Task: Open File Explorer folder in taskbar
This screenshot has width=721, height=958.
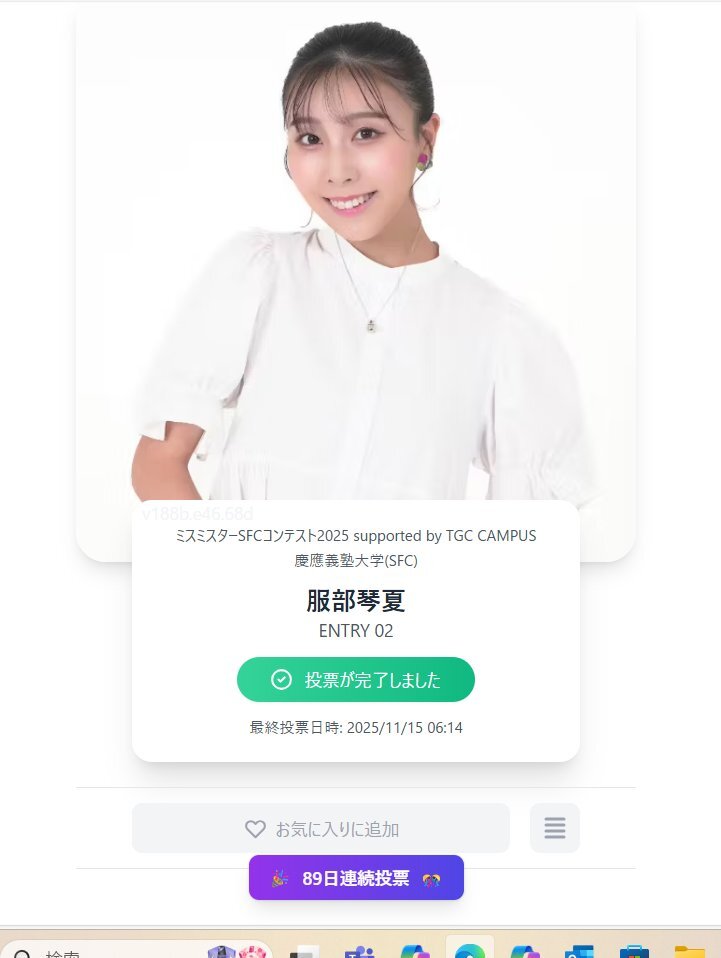Action: (689, 952)
